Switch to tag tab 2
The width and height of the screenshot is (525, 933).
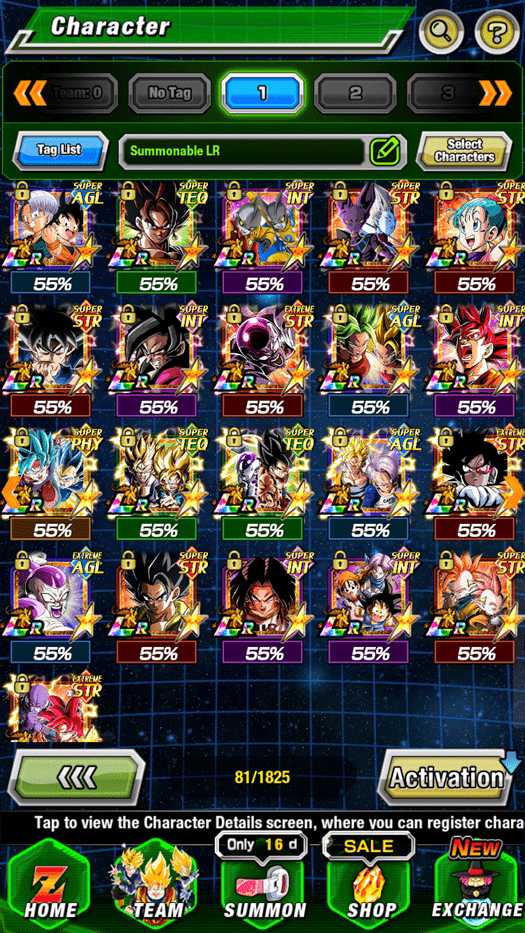[355, 93]
